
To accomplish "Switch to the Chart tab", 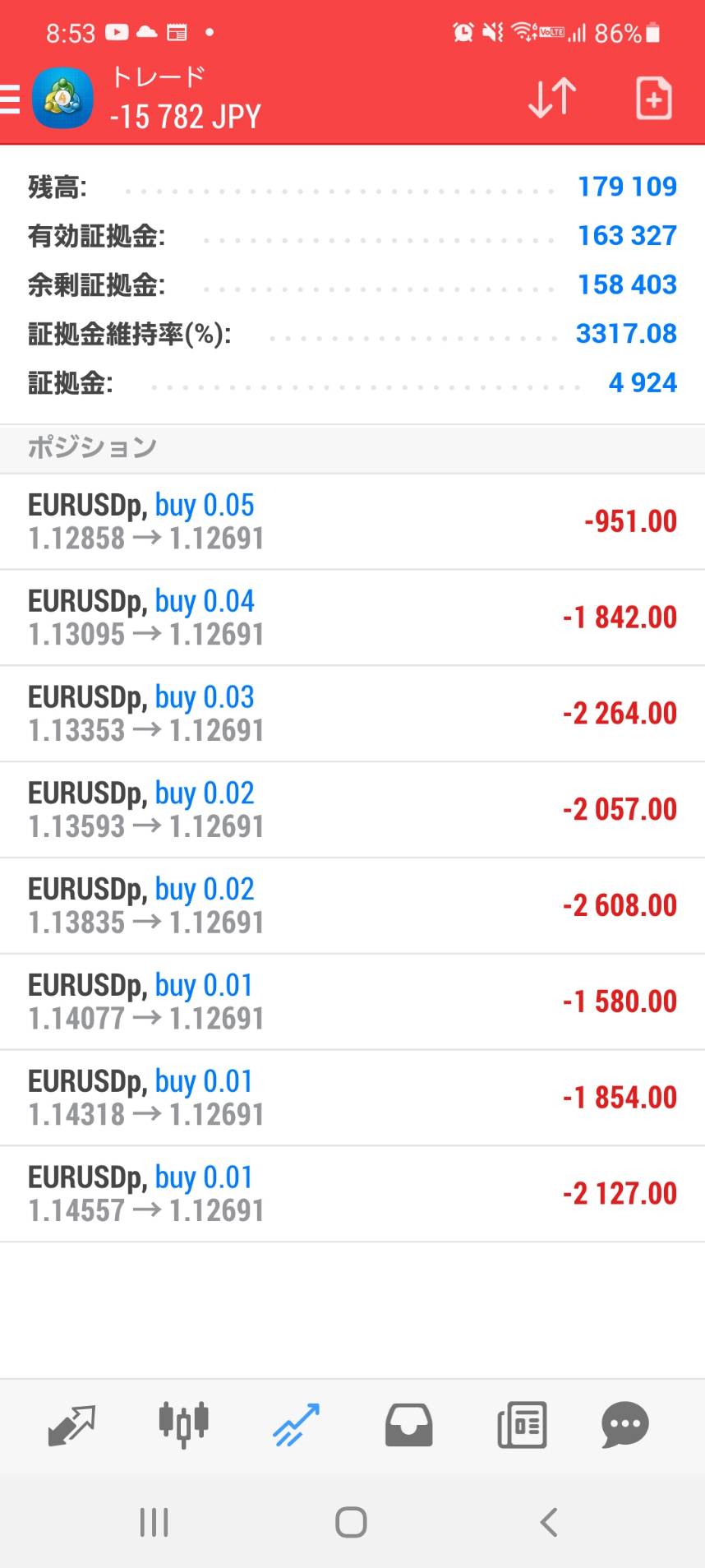I will pos(183,1425).
